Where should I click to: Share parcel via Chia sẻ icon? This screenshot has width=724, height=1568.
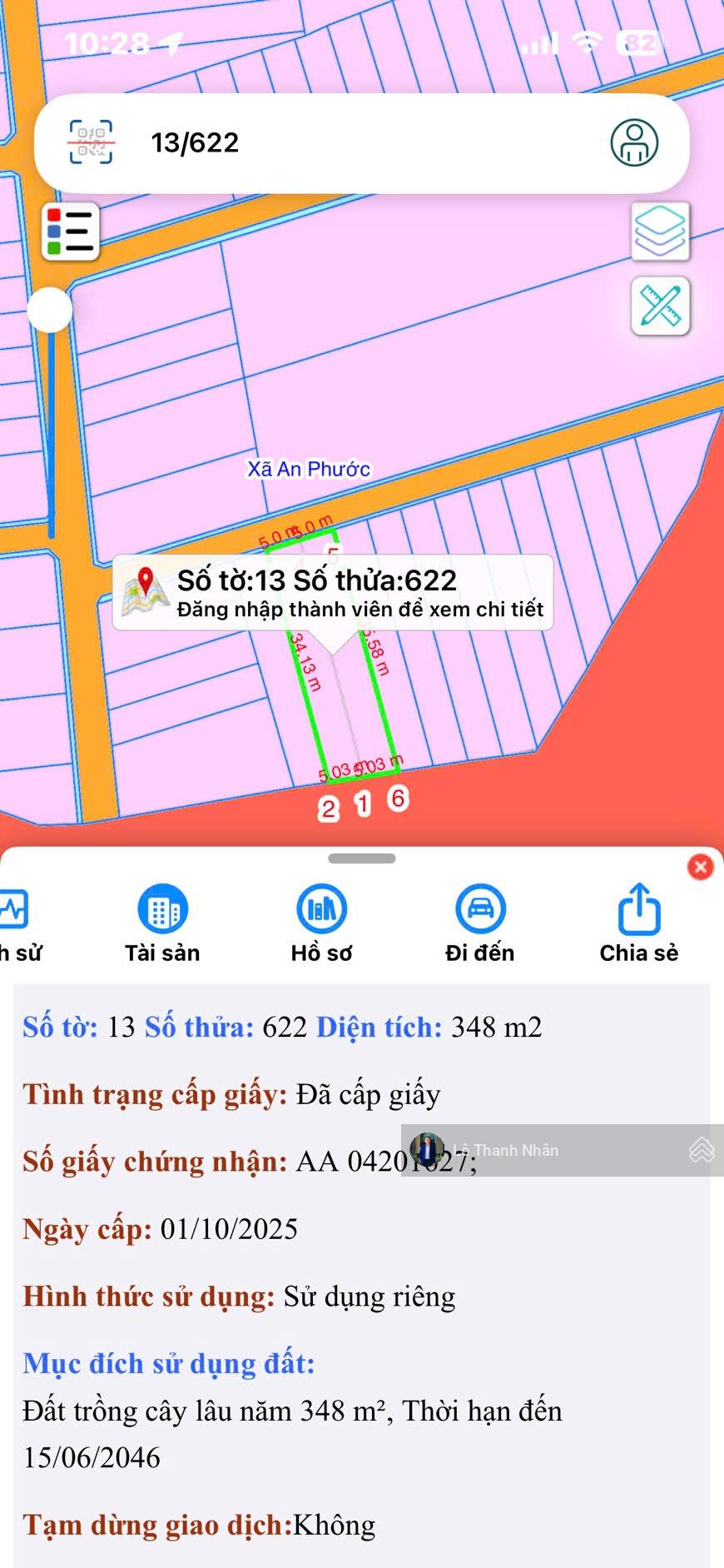(x=637, y=920)
